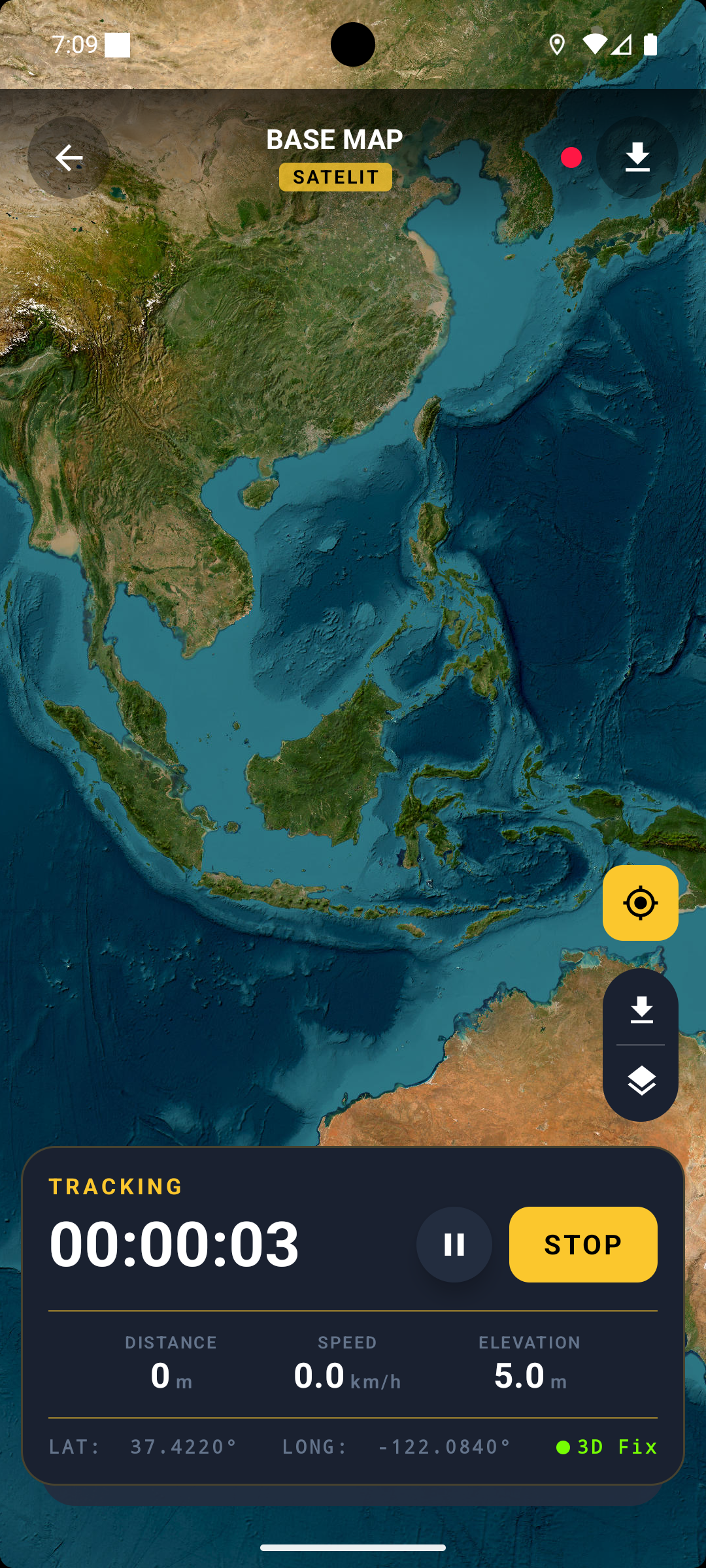Tap the download icon above the layers button

[x=641, y=1010]
